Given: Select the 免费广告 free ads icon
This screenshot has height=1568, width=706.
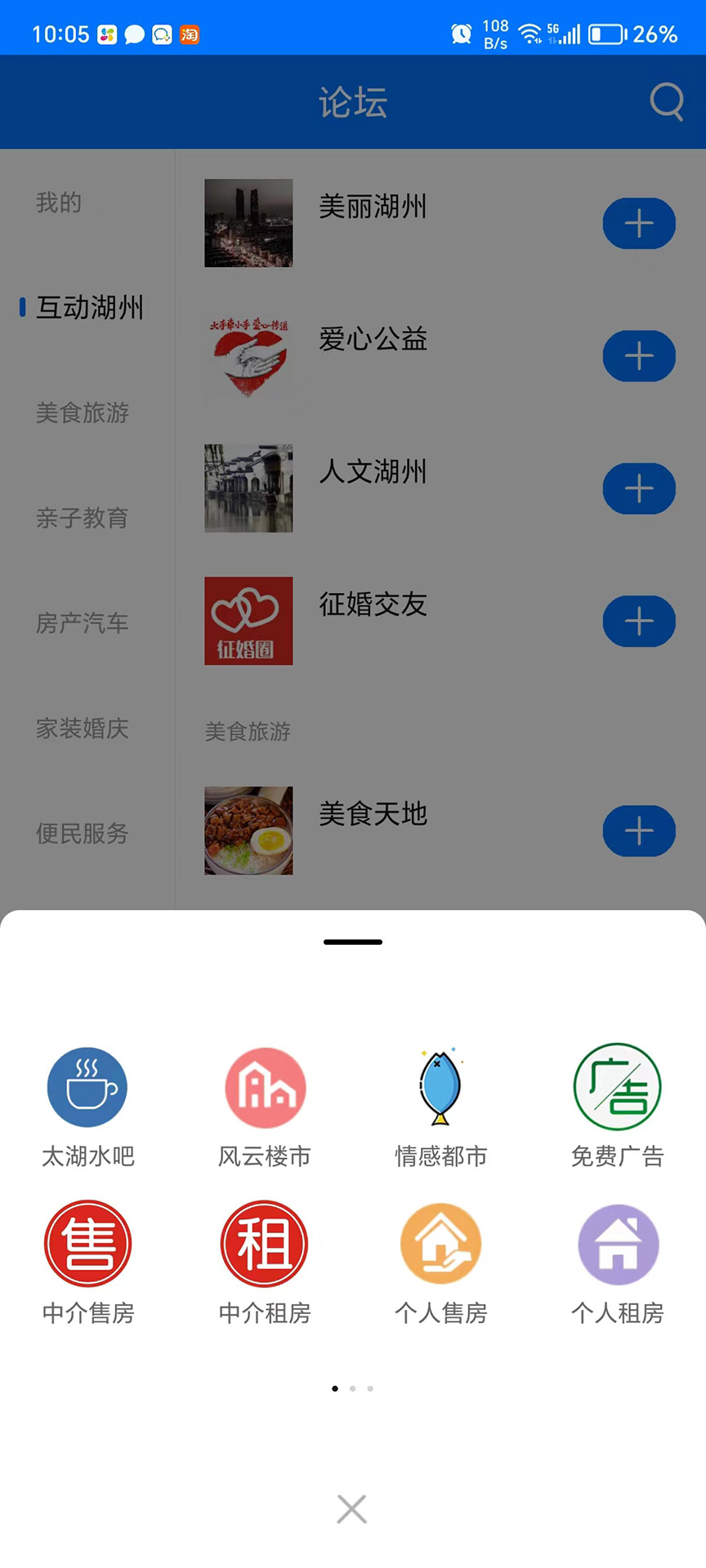Looking at the screenshot, I should [617, 1087].
